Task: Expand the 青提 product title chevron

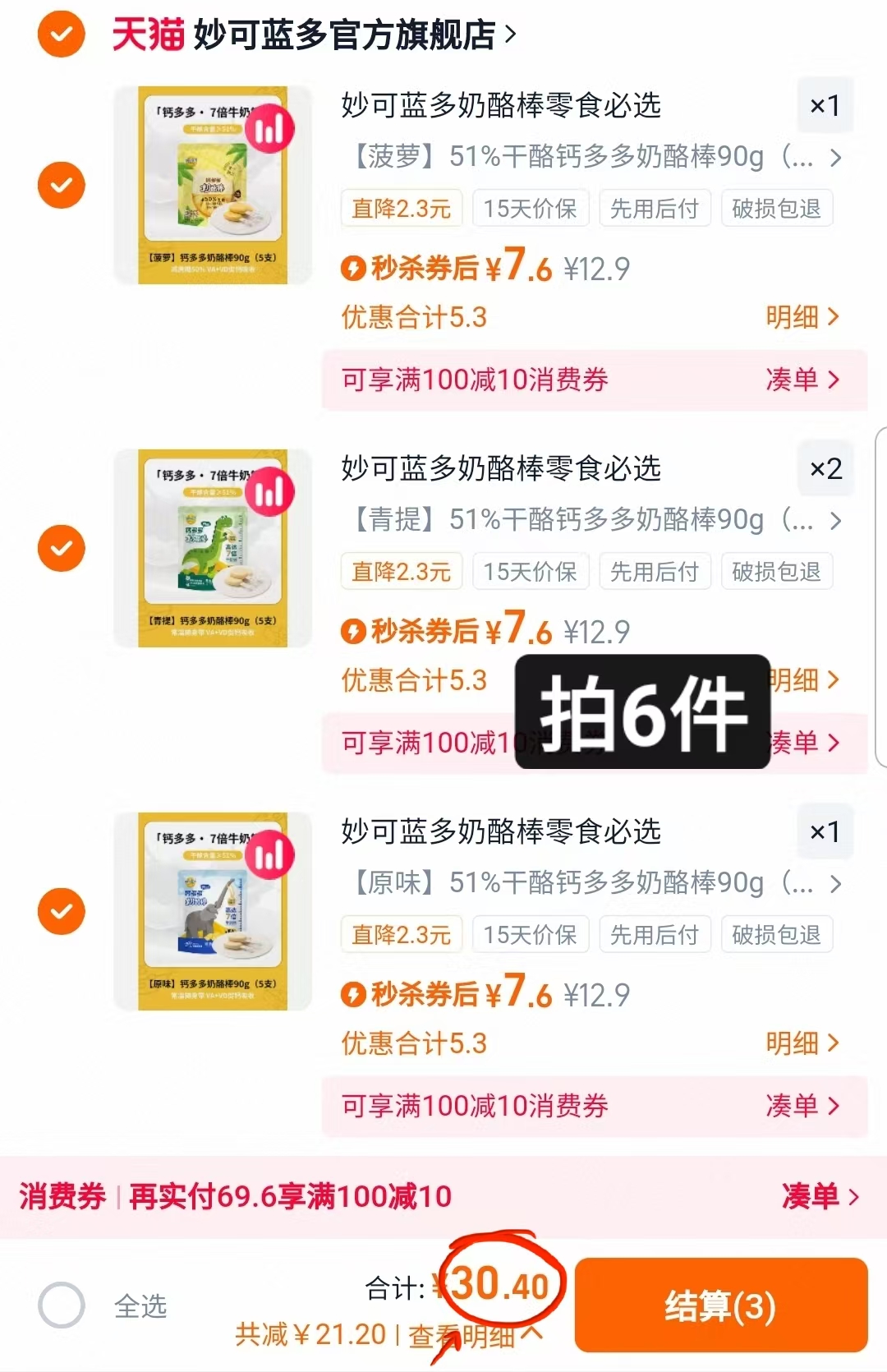Action: (x=836, y=522)
